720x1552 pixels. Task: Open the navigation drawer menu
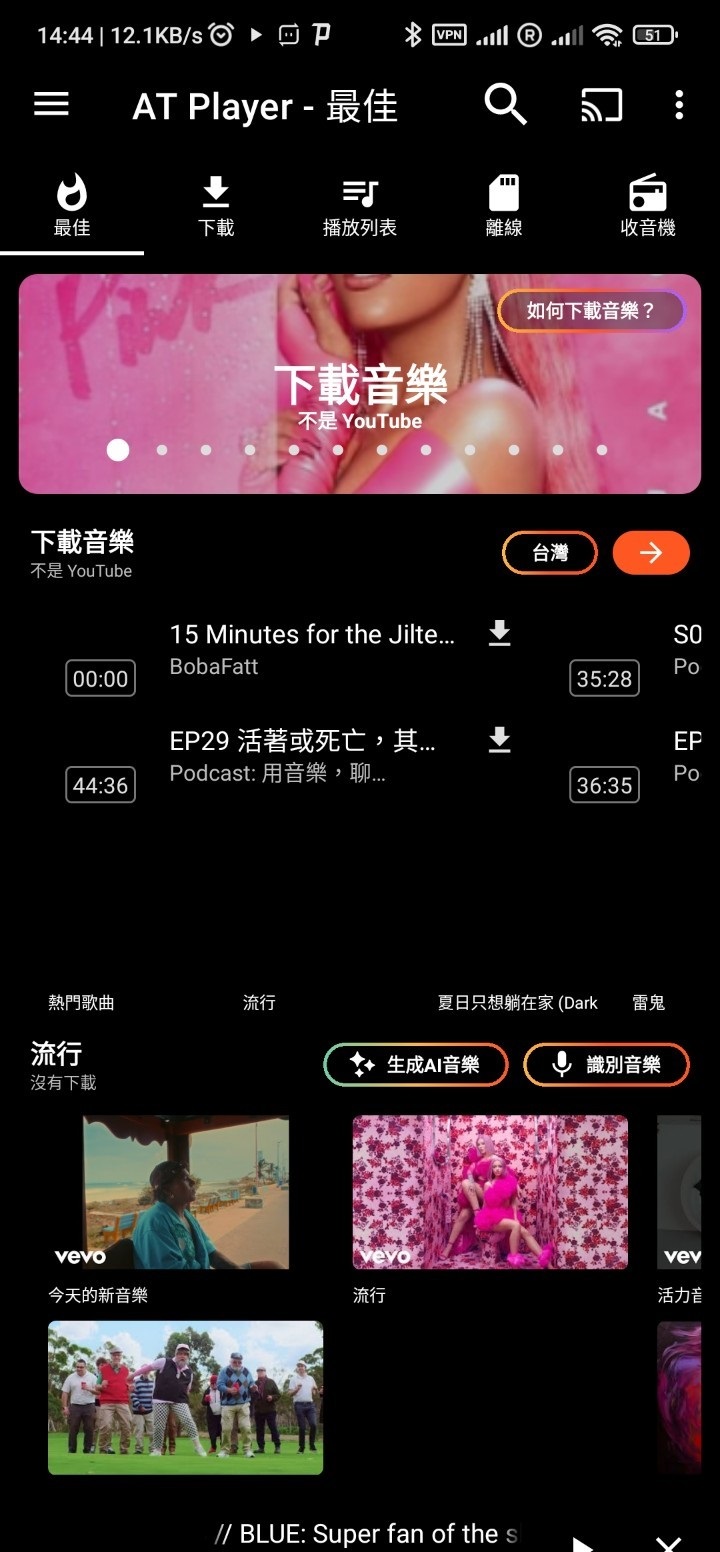[52, 104]
